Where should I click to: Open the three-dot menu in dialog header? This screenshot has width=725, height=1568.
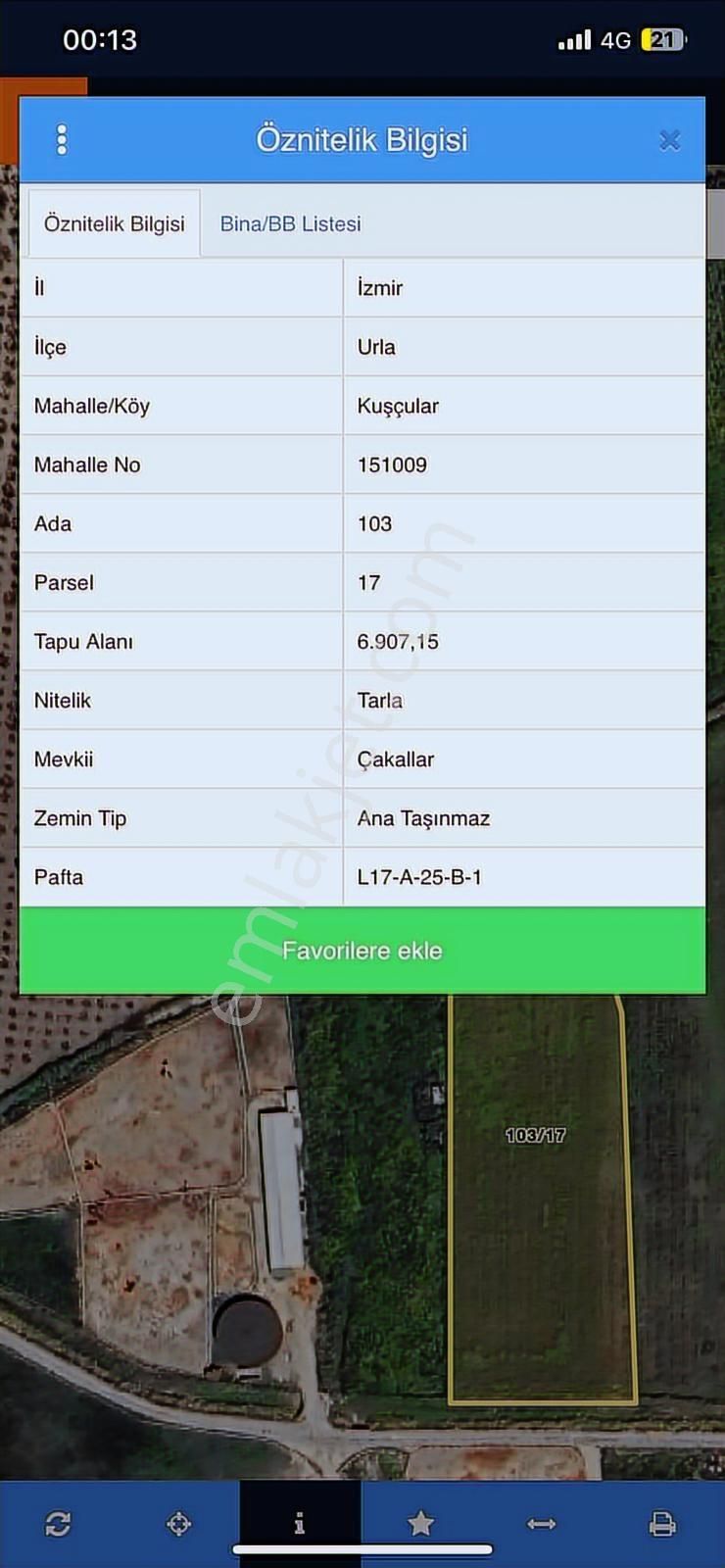coord(62,139)
